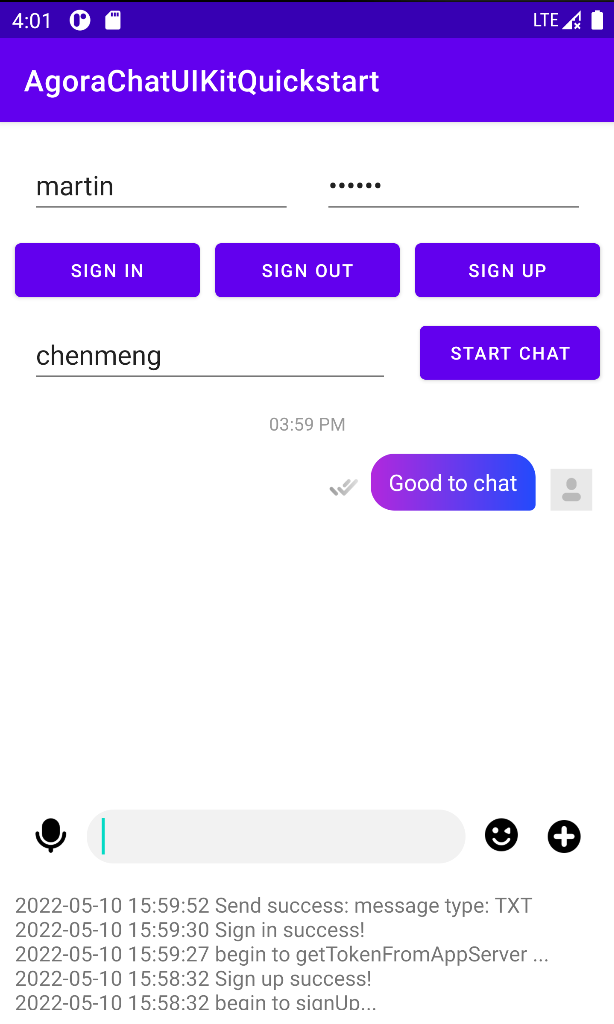Edit the recipient field showing chenmeng
The width and height of the screenshot is (614, 1024).
(x=210, y=357)
